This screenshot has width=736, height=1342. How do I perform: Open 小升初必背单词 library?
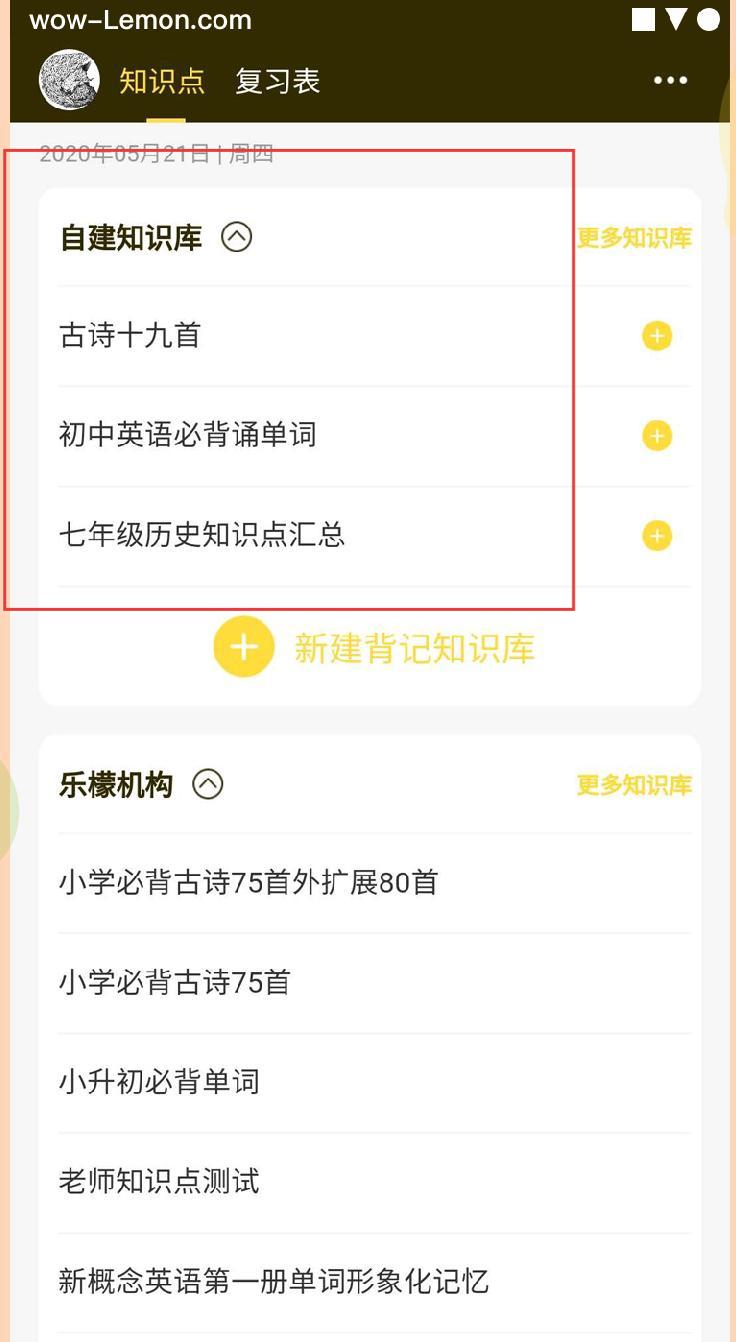[x=374, y=1082]
